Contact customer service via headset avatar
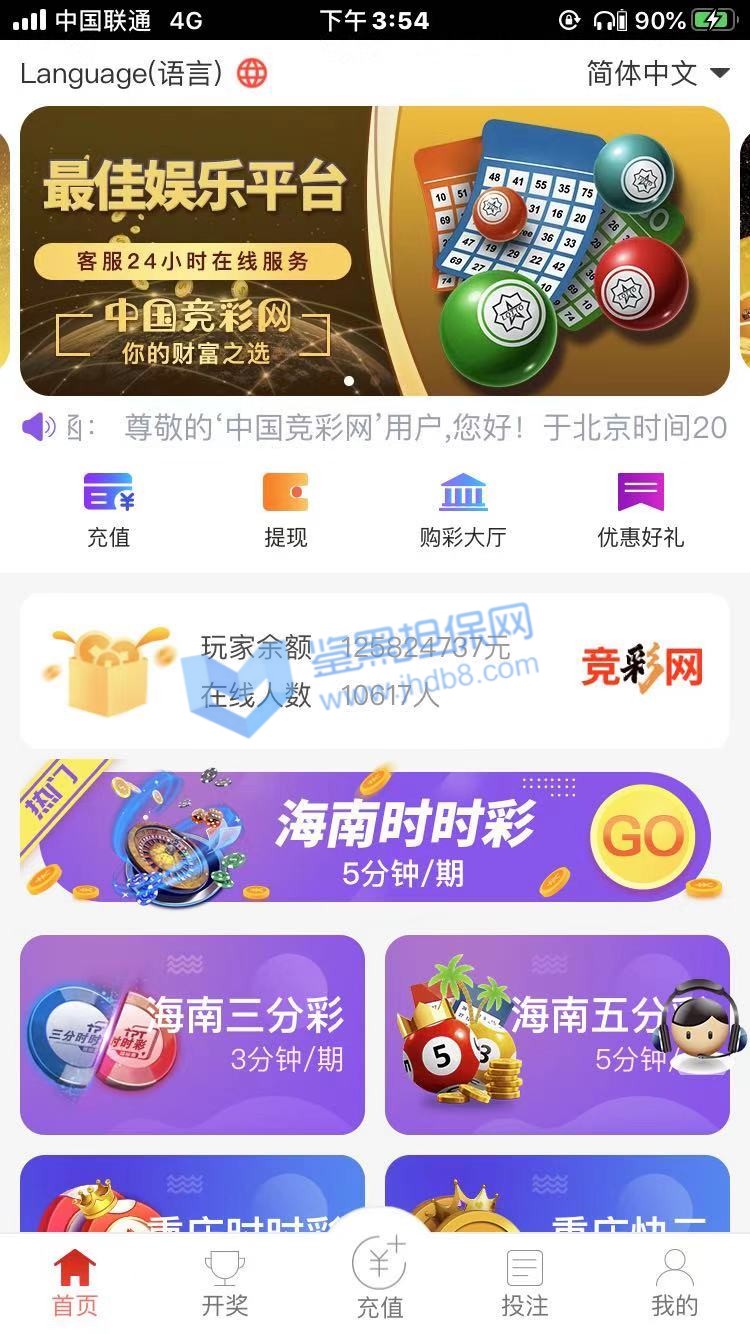Image resolution: width=750 pixels, height=1334 pixels. click(703, 1027)
